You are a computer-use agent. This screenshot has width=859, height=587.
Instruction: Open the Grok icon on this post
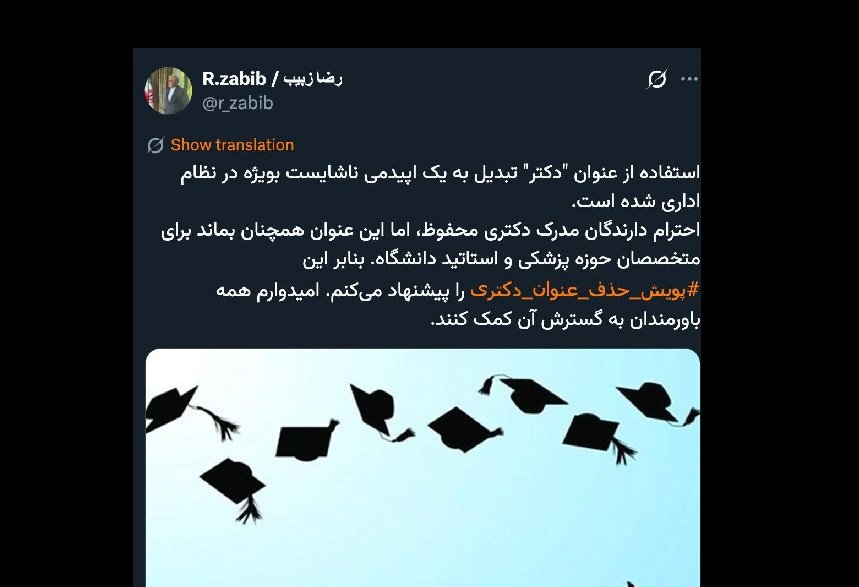click(657, 79)
